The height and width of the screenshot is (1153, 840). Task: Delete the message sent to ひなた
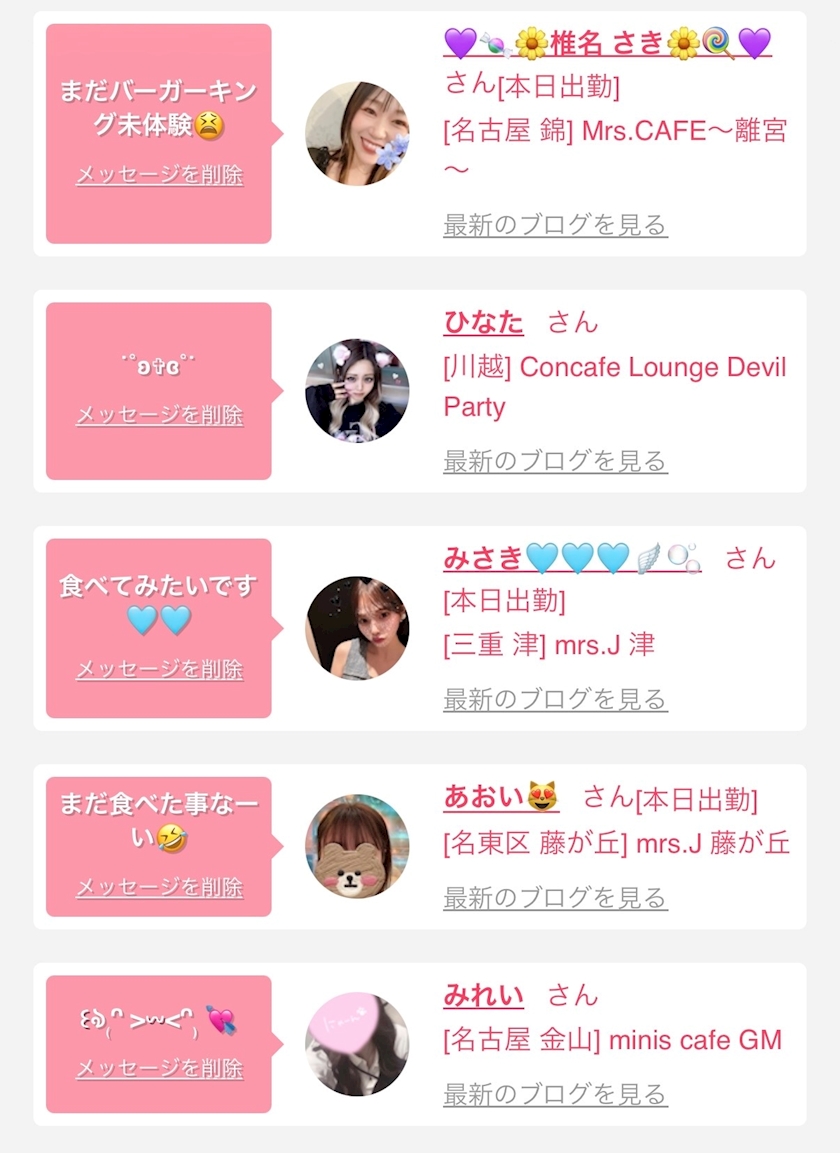point(160,415)
